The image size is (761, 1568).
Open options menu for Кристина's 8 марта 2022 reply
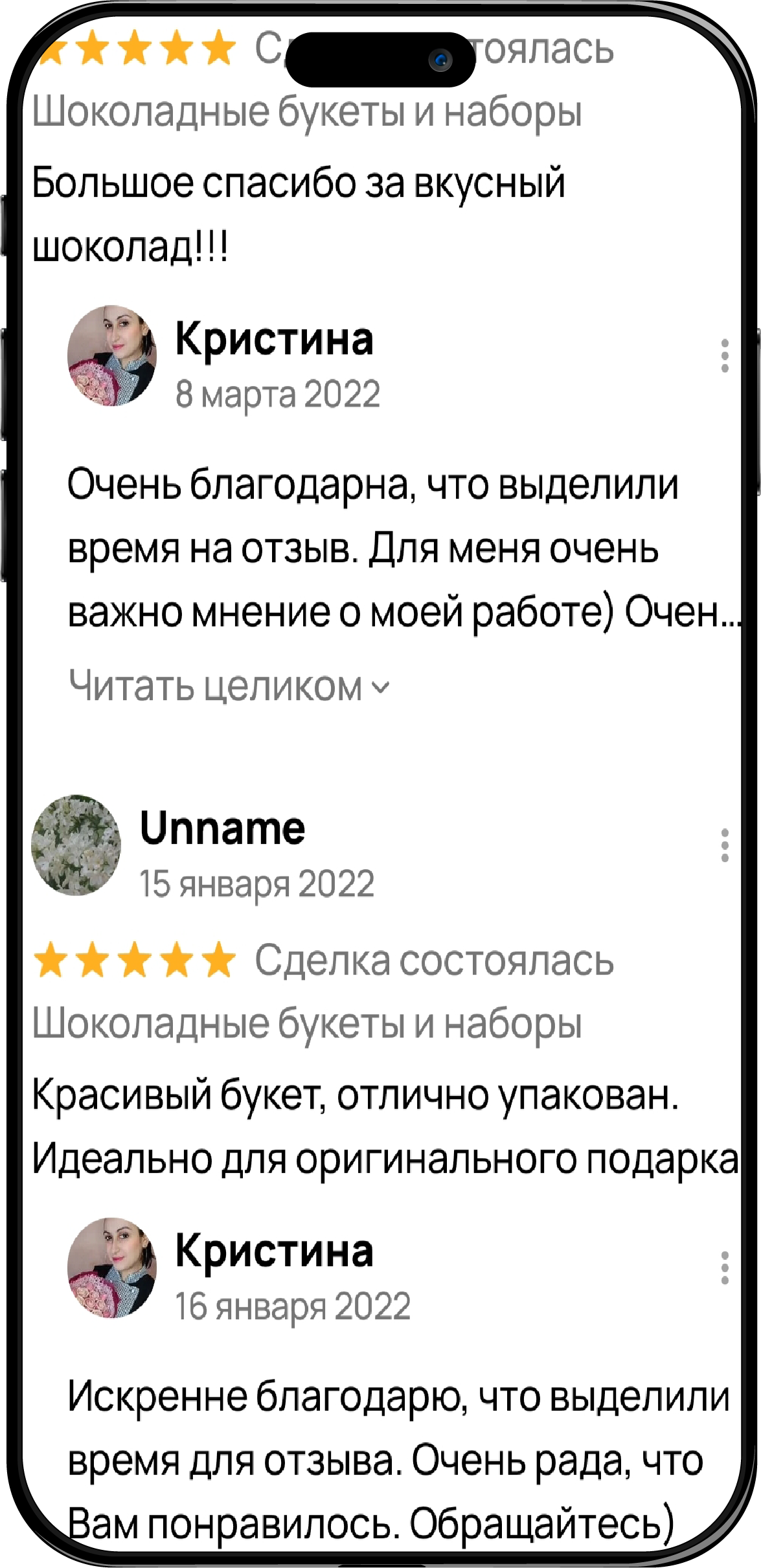click(x=725, y=356)
